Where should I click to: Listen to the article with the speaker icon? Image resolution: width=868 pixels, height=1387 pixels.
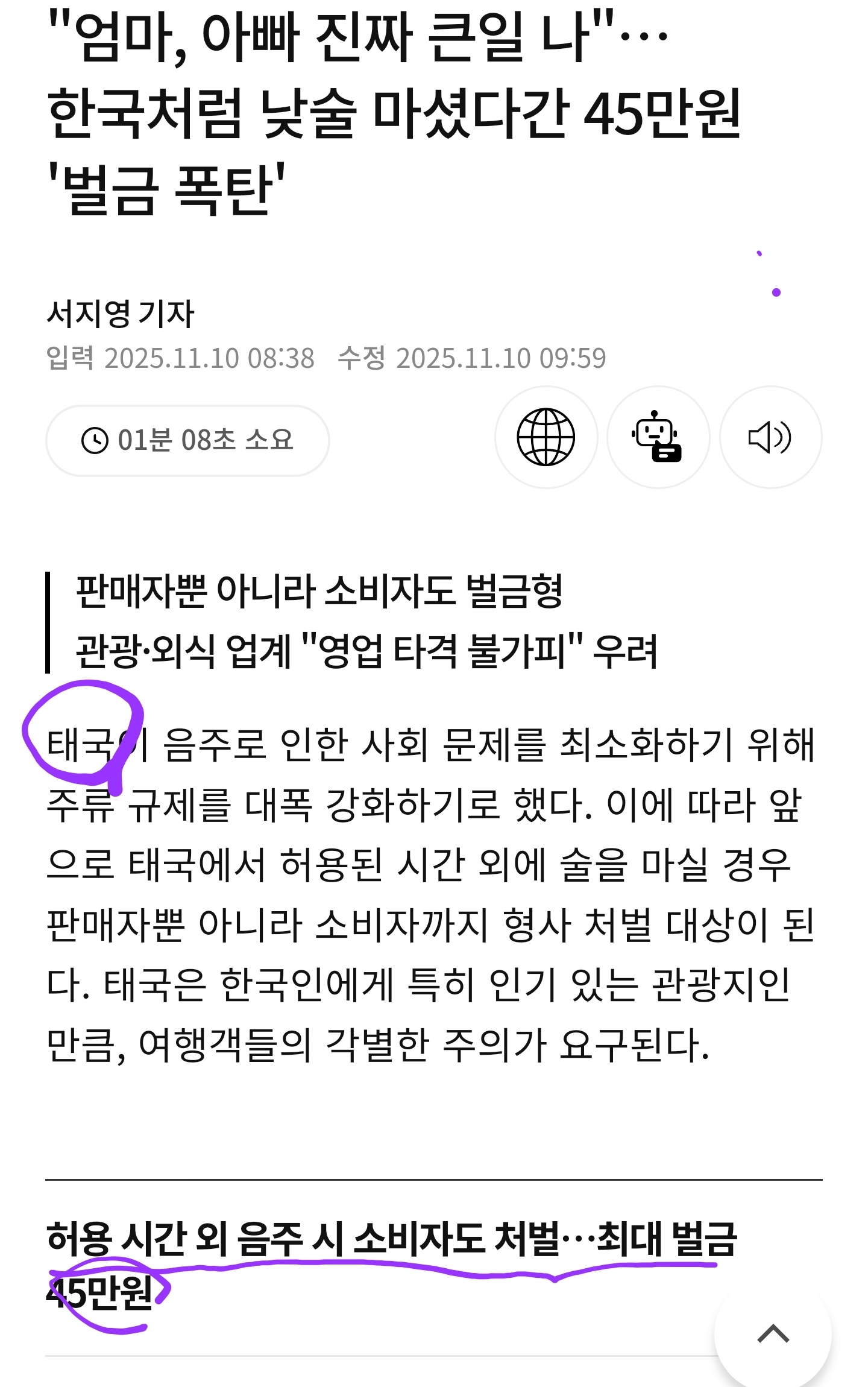tap(770, 437)
